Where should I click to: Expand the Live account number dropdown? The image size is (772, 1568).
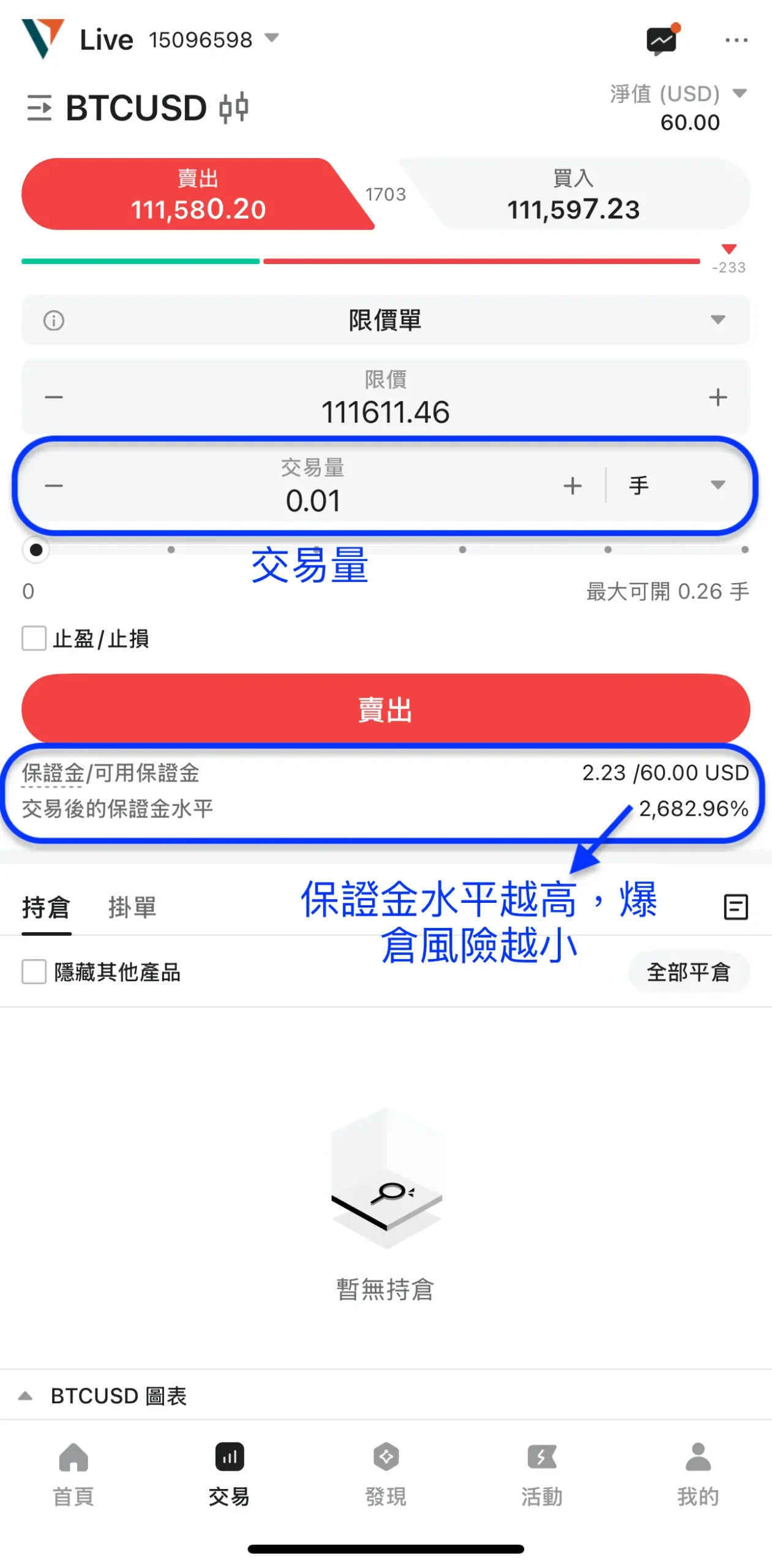point(271,39)
